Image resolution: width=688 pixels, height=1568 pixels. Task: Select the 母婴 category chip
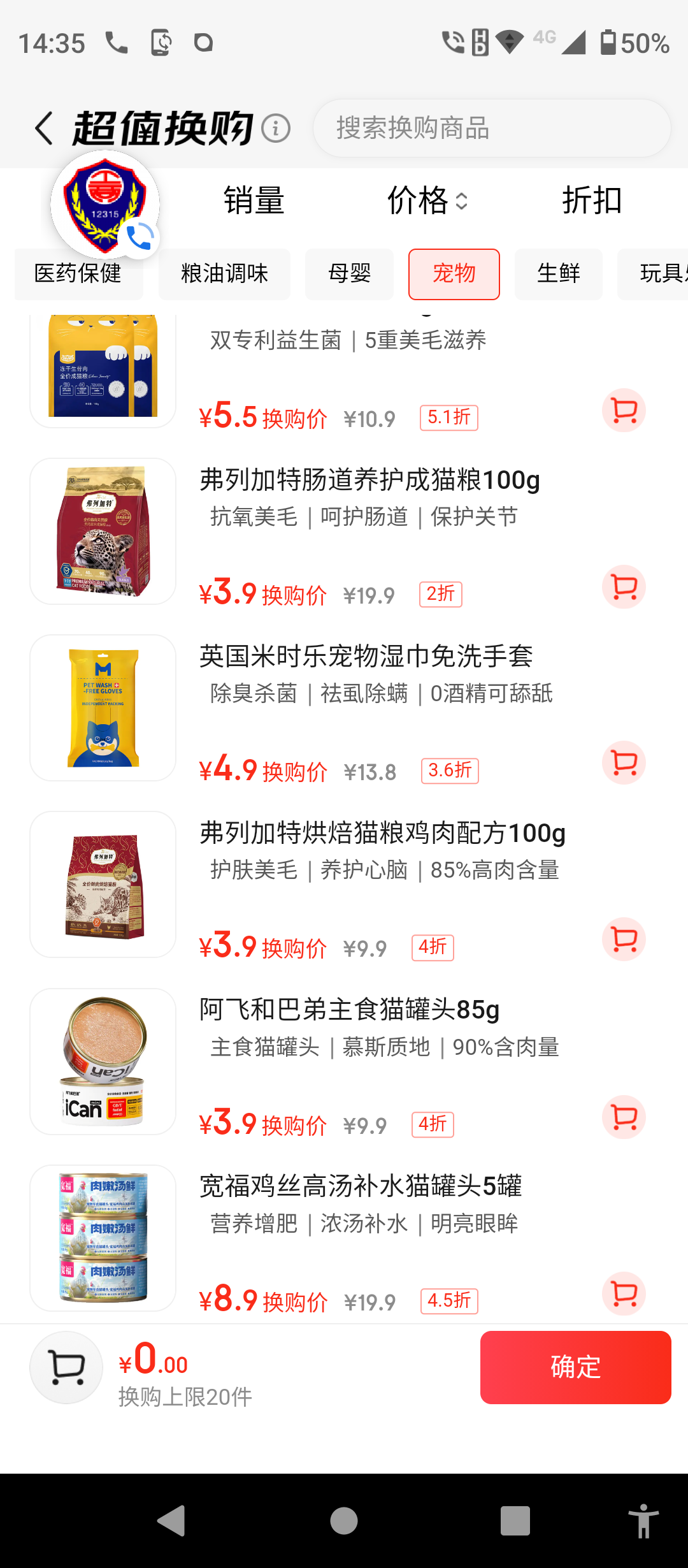coord(349,274)
